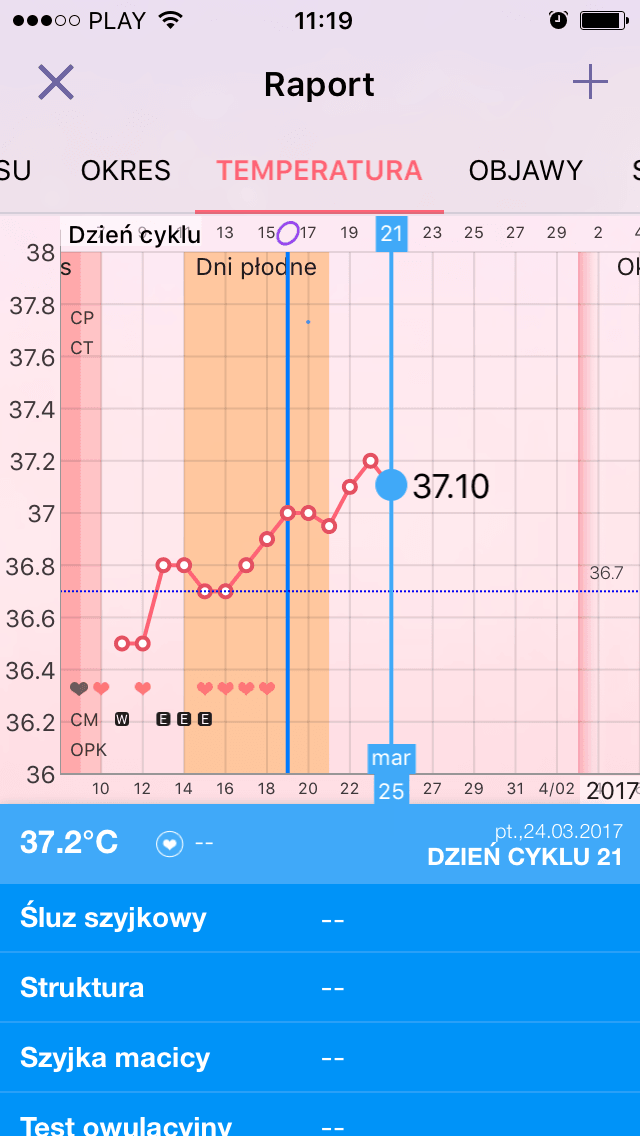The image size is (640, 1136).
Task: Switch to the OBJAWY tab
Action: pyautogui.click(x=525, y=170)
